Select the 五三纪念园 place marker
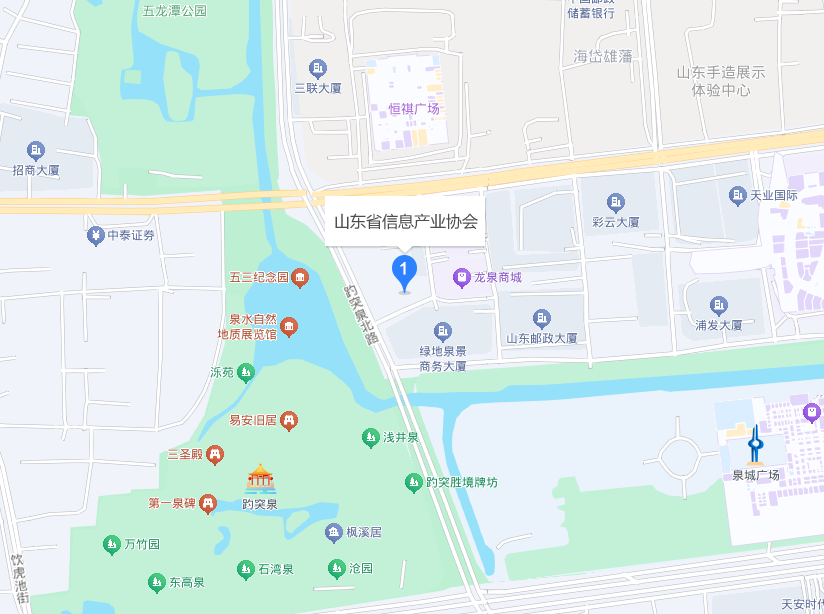Viewport: 824px width, 614px height. (x=300, y=277)
